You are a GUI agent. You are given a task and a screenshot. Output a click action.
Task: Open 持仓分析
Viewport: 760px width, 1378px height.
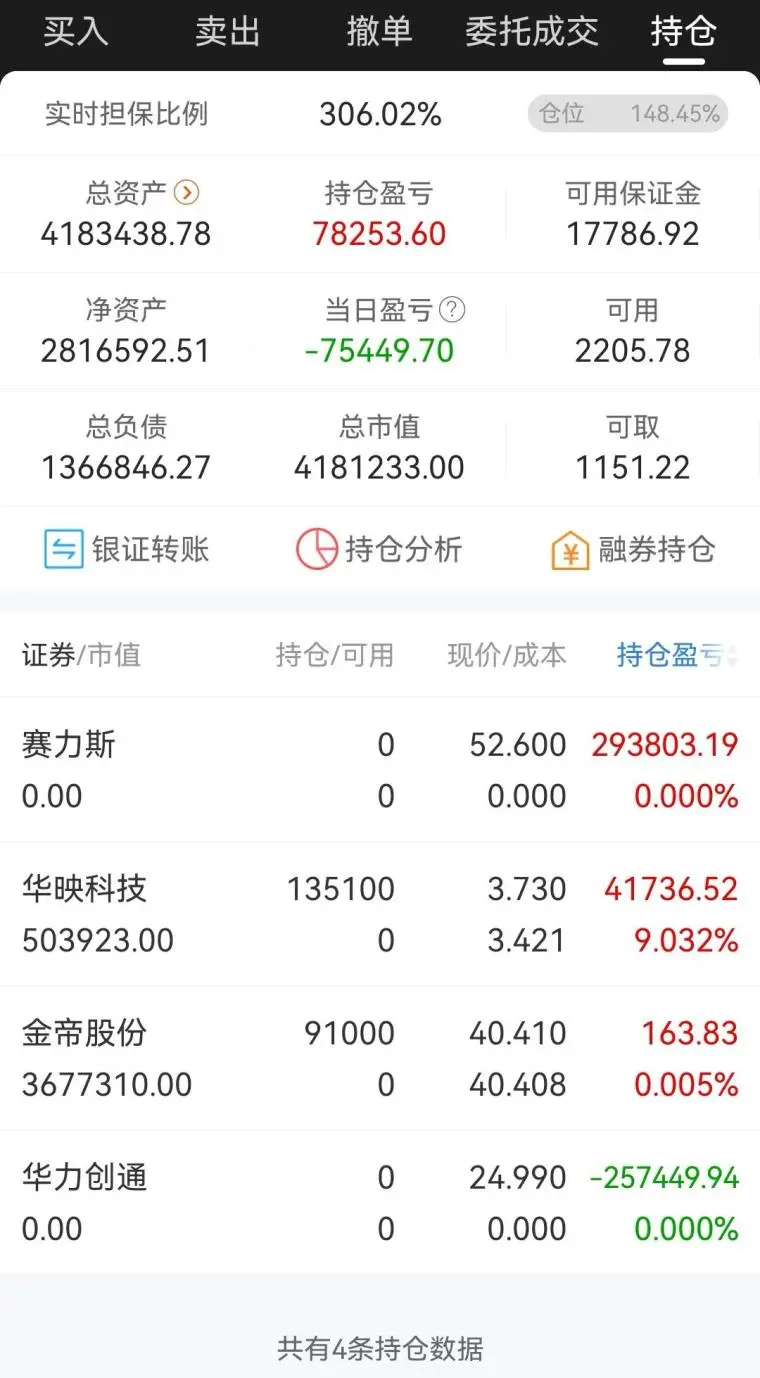pos(379,549)
